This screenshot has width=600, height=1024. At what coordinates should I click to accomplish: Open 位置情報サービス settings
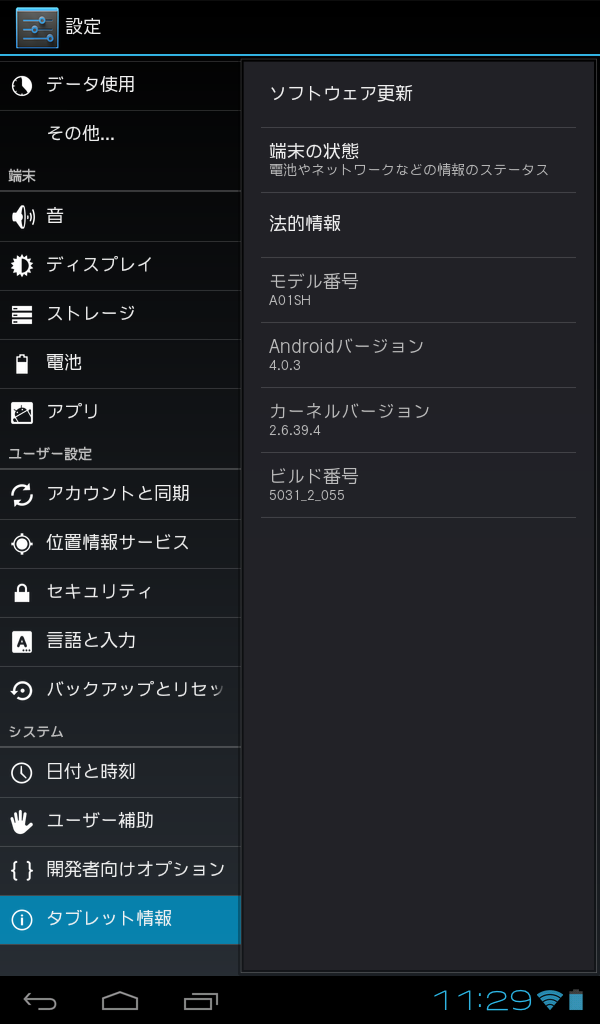tap(120, 543)
